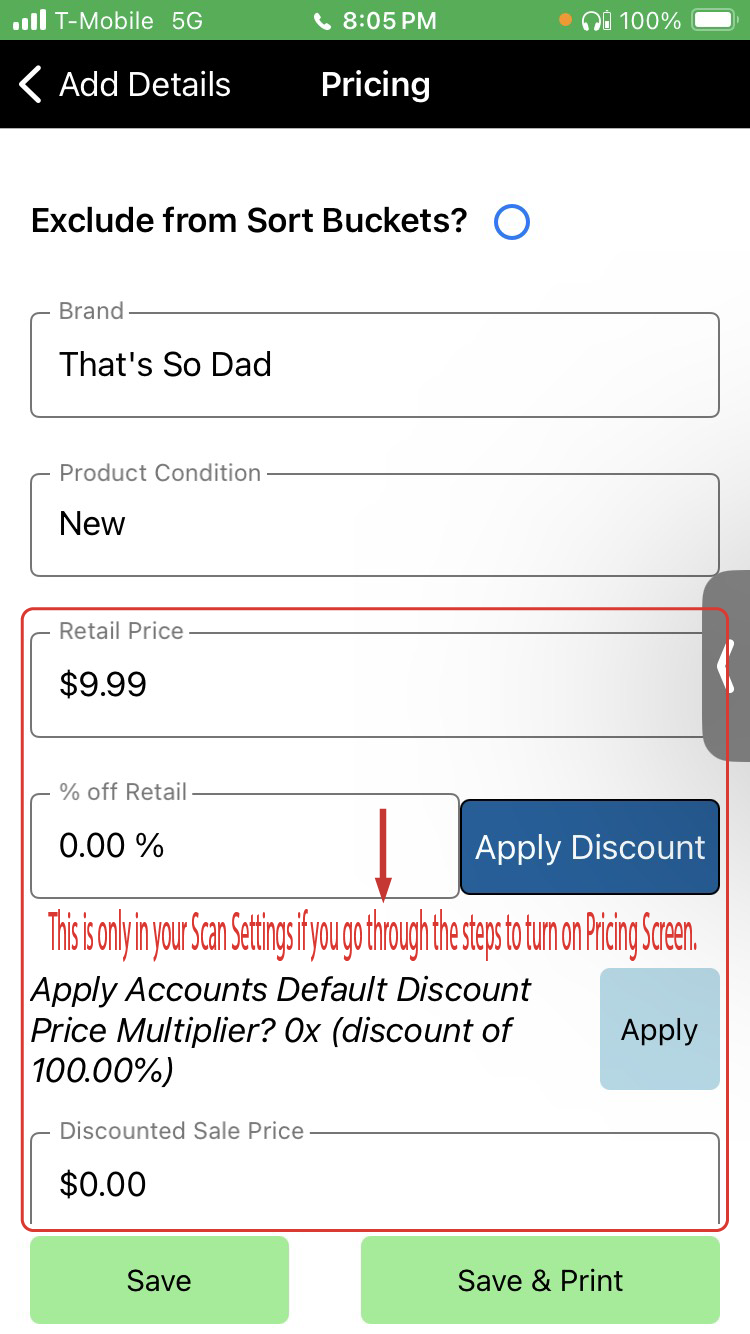Edit the Retail Price field
This screenshot has width=750, height=1334.
tap(365, 685)
